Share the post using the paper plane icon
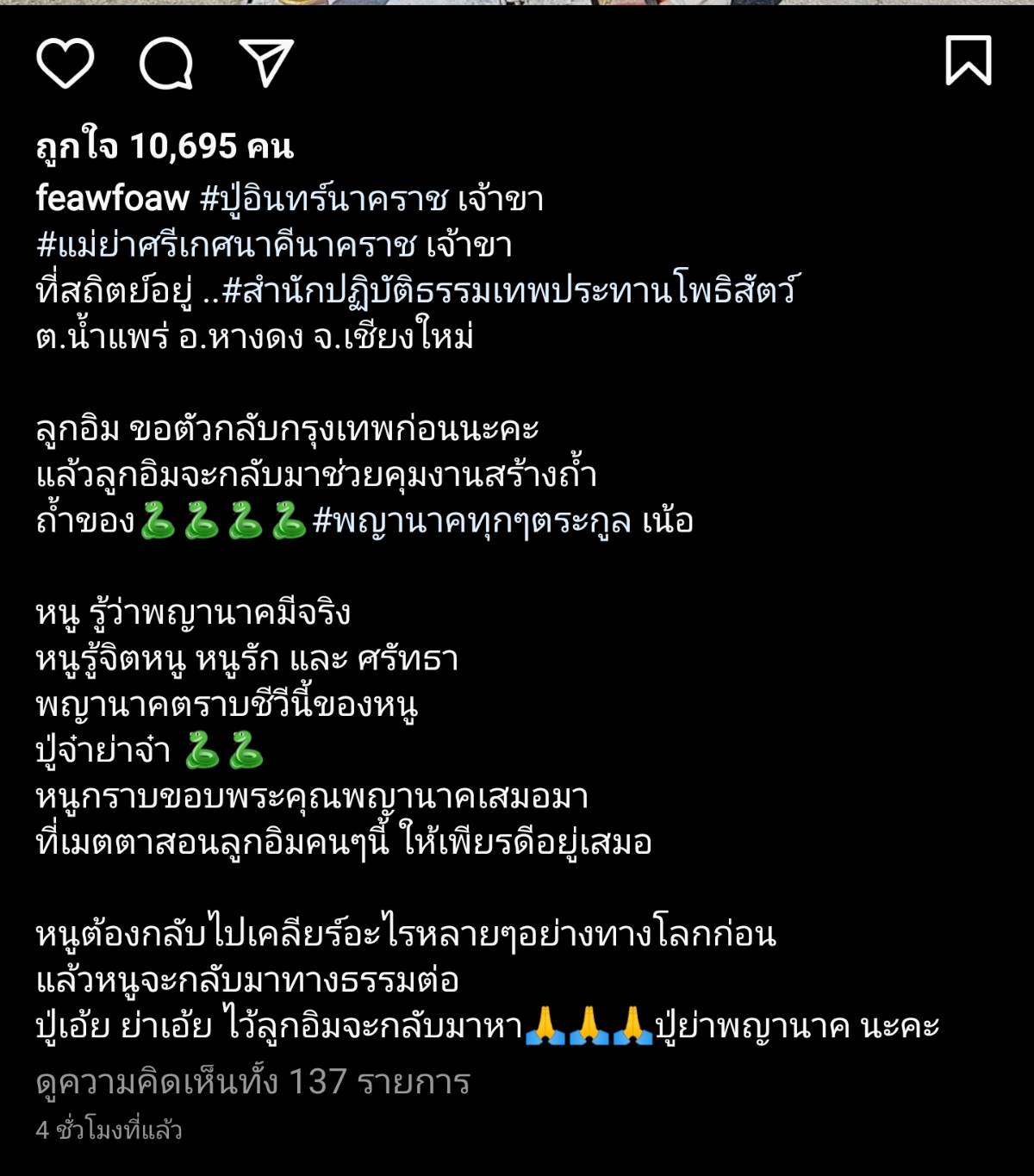Screen dimensions: 1034x1176 tap(267, 60)
